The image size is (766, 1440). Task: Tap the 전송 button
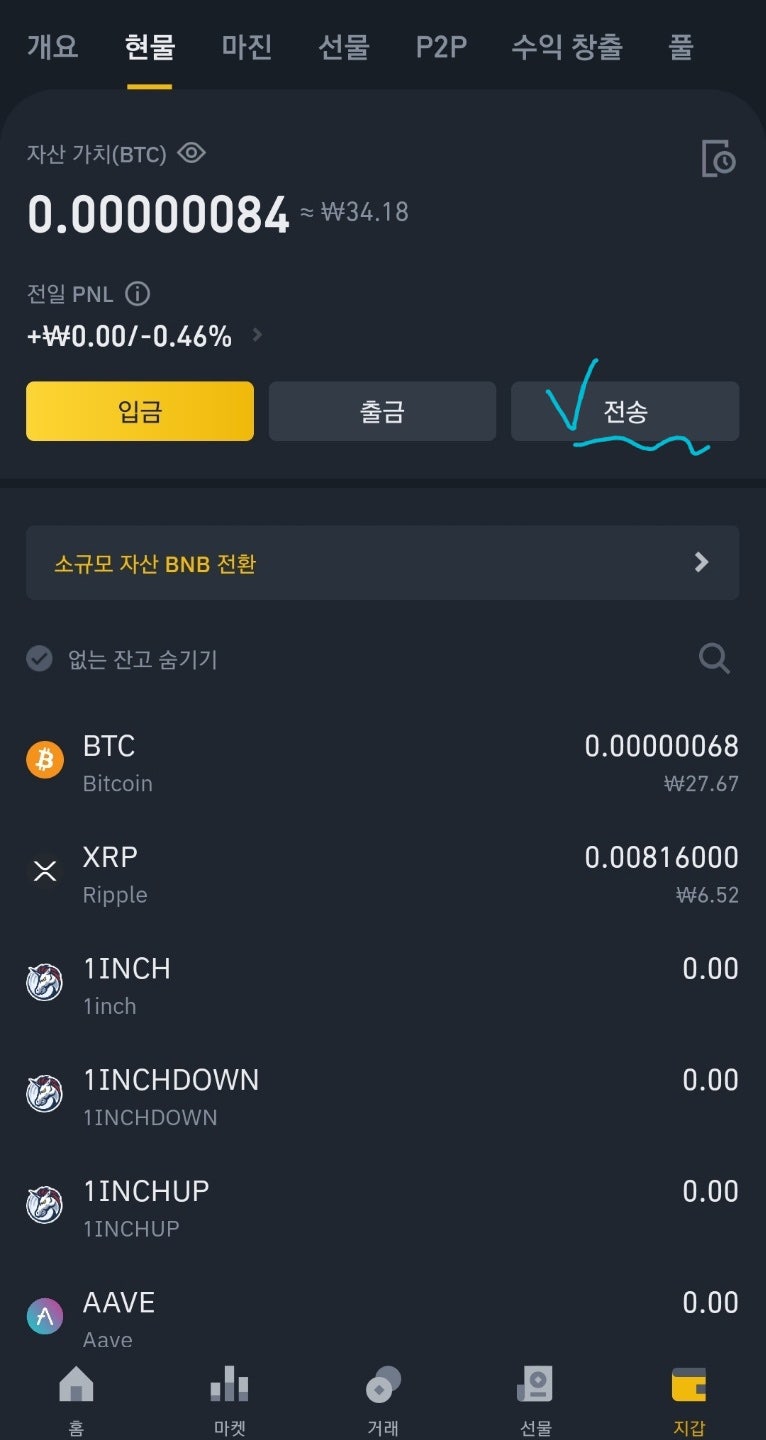625,411
